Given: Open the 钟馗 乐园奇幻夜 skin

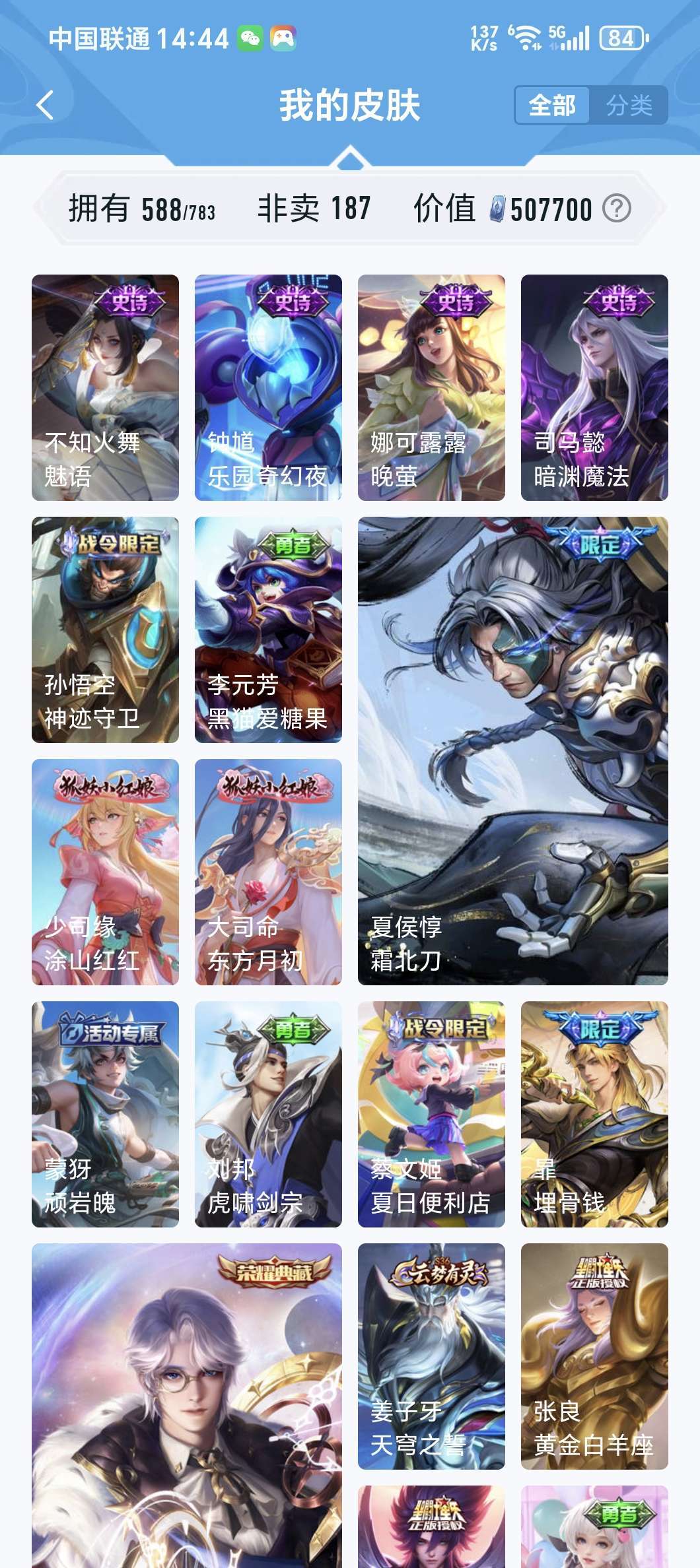Looking at the screenshot, I should click(x=268, y=387).
